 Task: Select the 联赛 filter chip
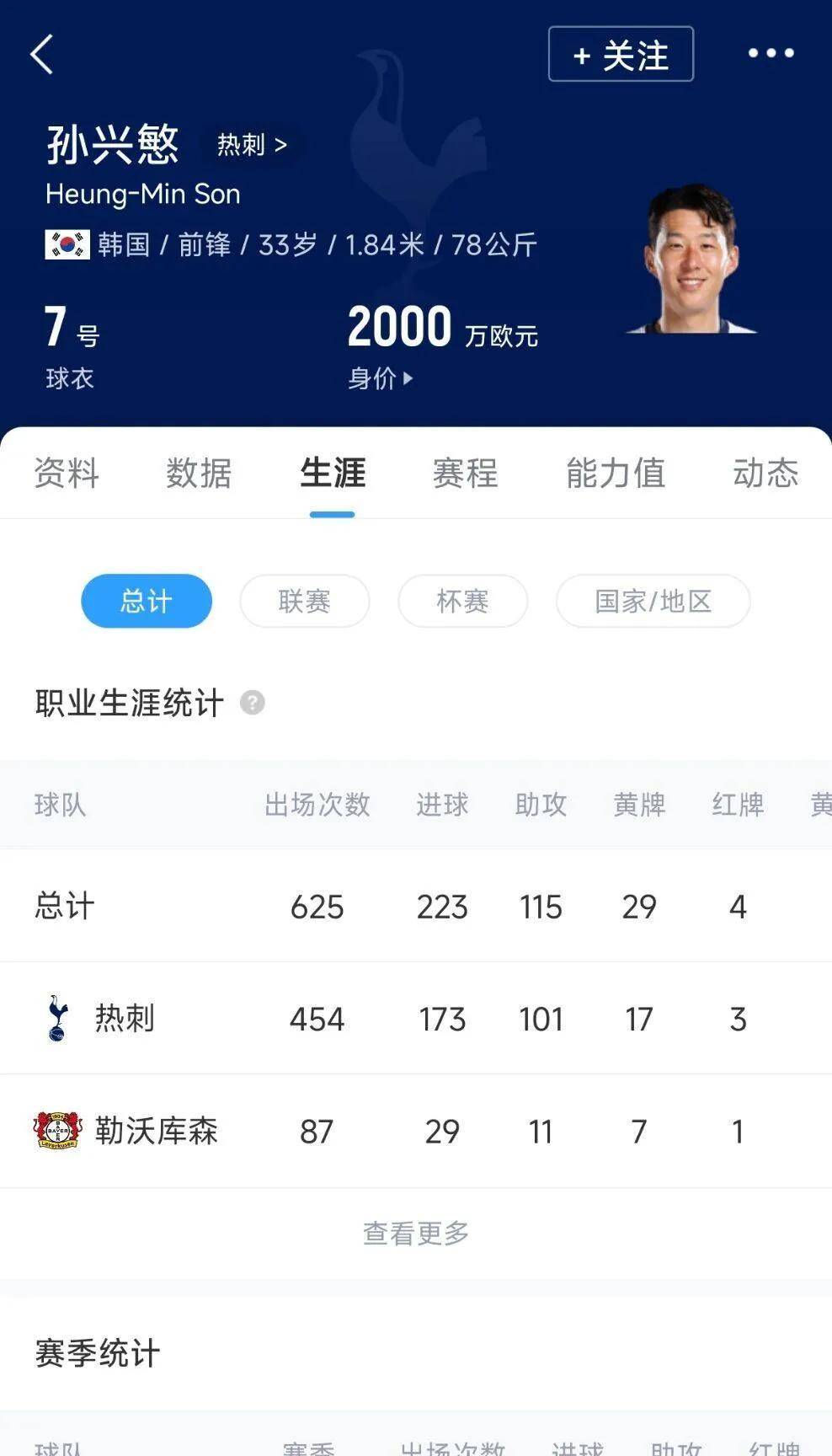pos(304,601)
